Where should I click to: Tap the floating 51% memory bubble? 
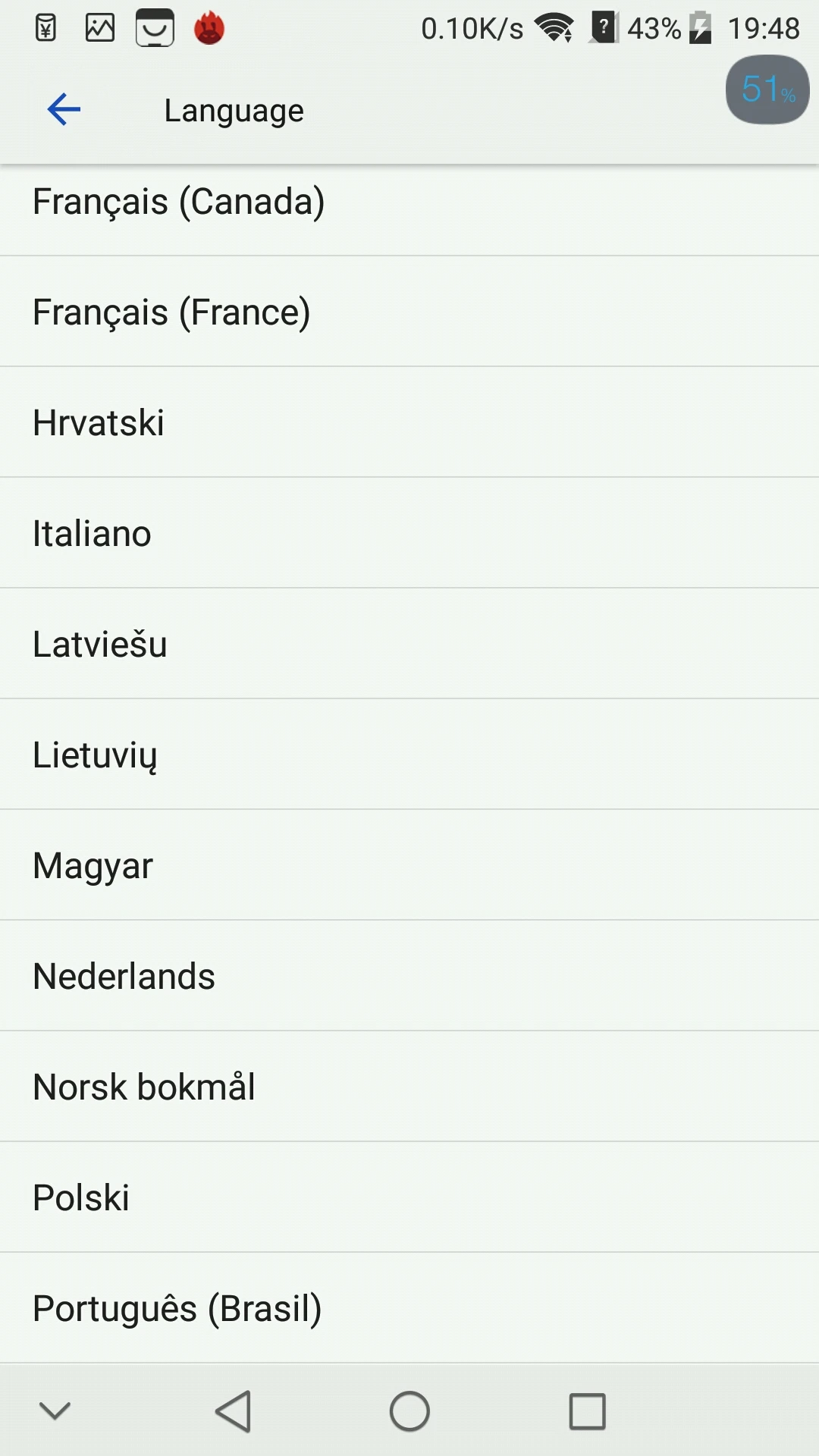click(767, 89)
